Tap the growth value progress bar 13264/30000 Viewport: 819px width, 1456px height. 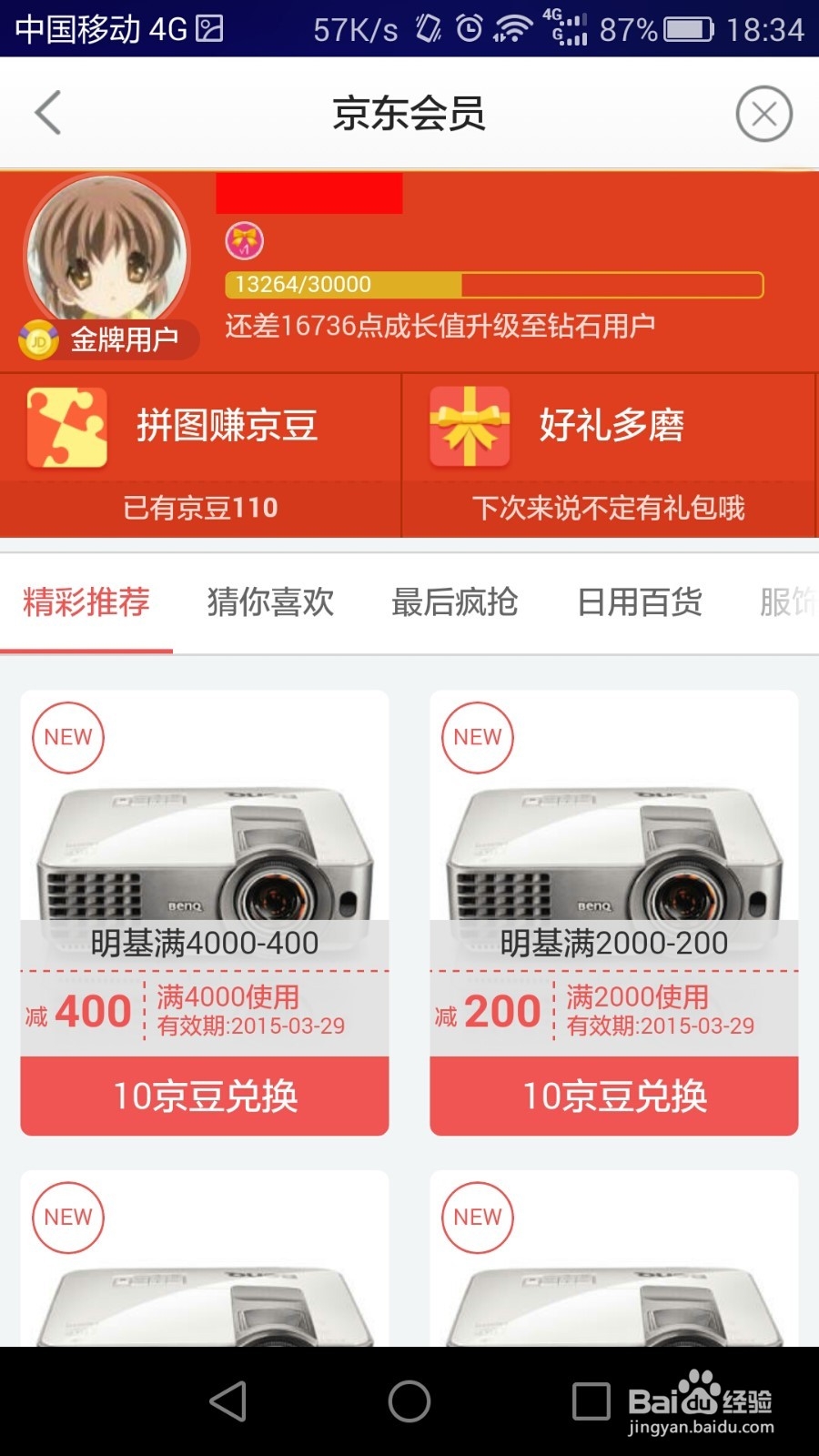click(495, 285)
